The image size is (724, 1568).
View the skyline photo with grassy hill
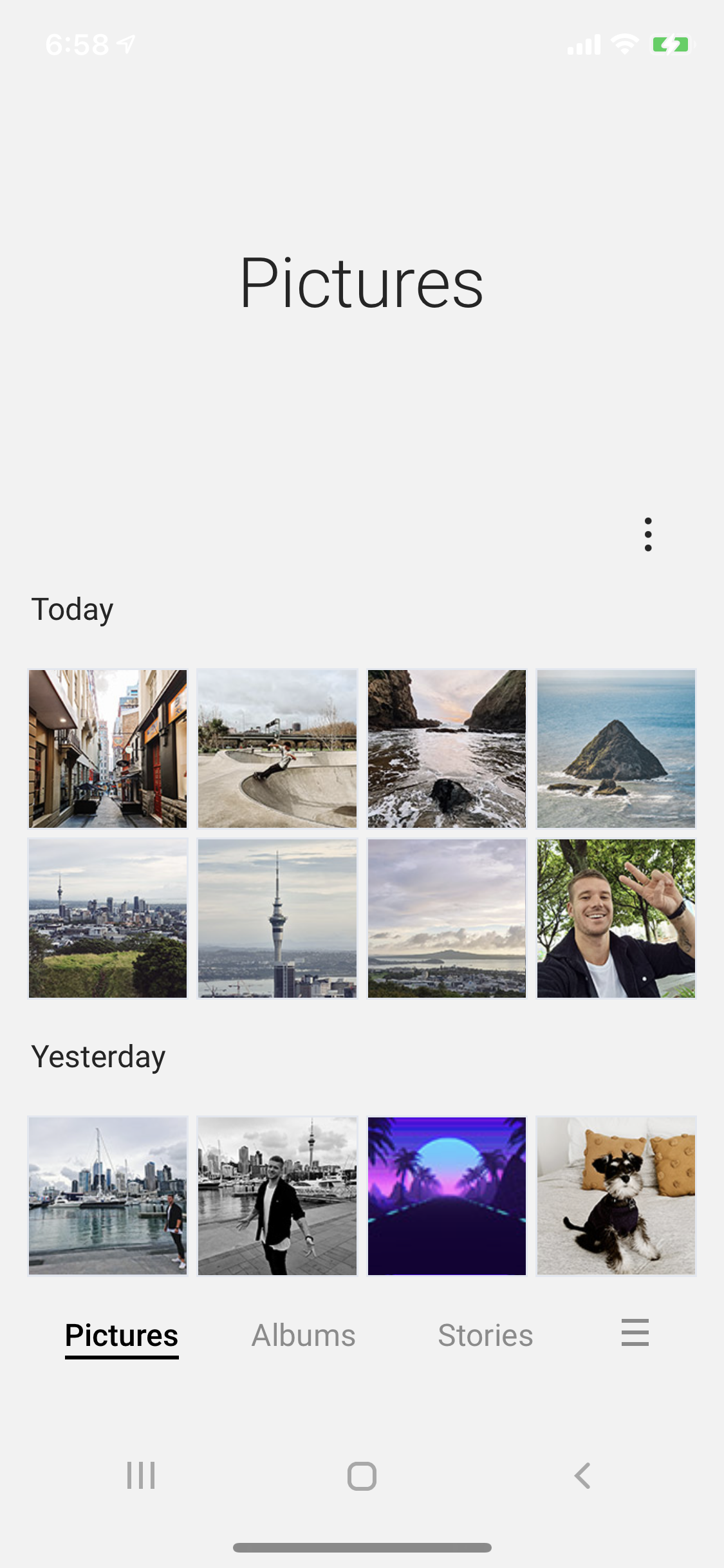pos(108,919)
